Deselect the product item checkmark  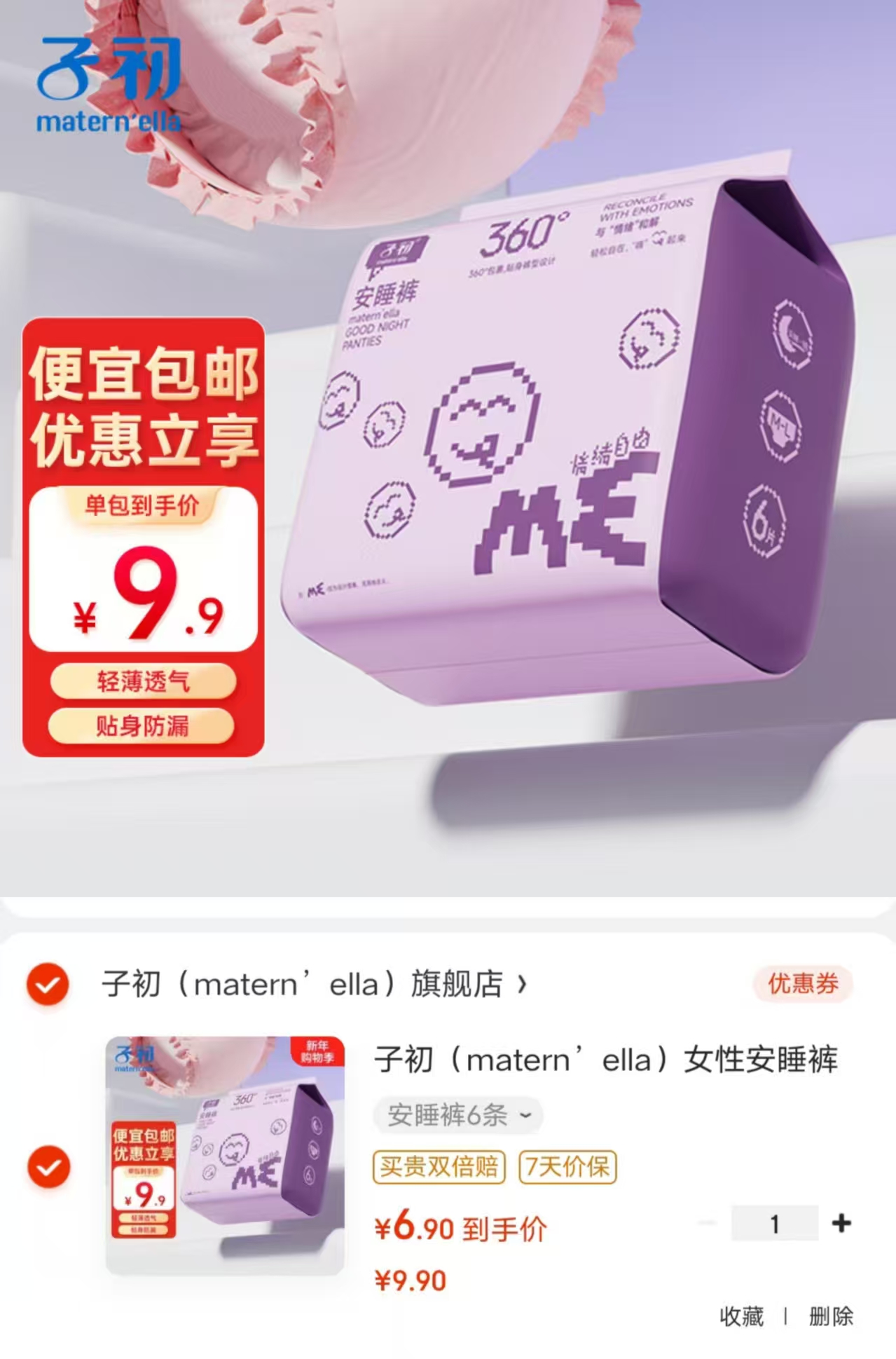46,1161
